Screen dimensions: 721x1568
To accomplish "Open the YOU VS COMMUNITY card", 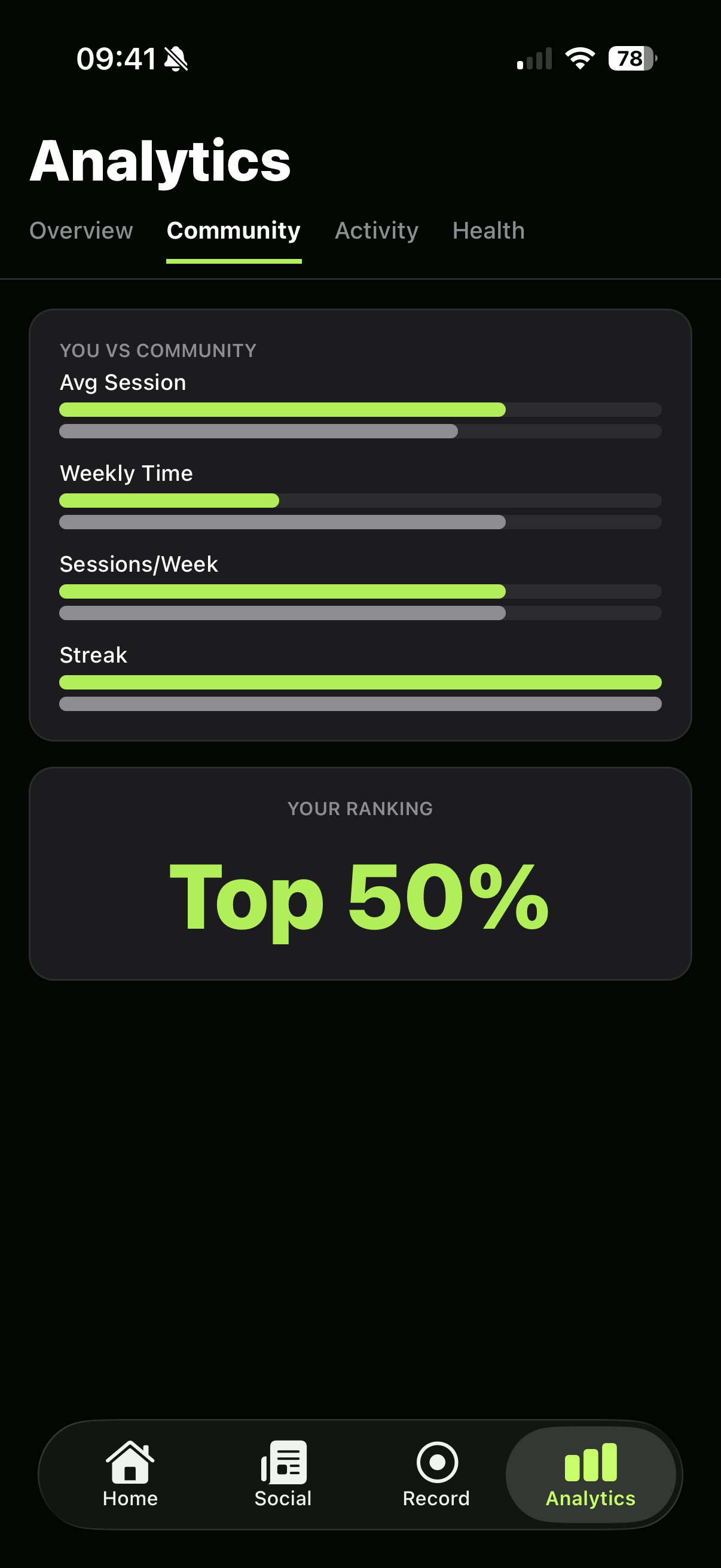I will tap(360, 523).
